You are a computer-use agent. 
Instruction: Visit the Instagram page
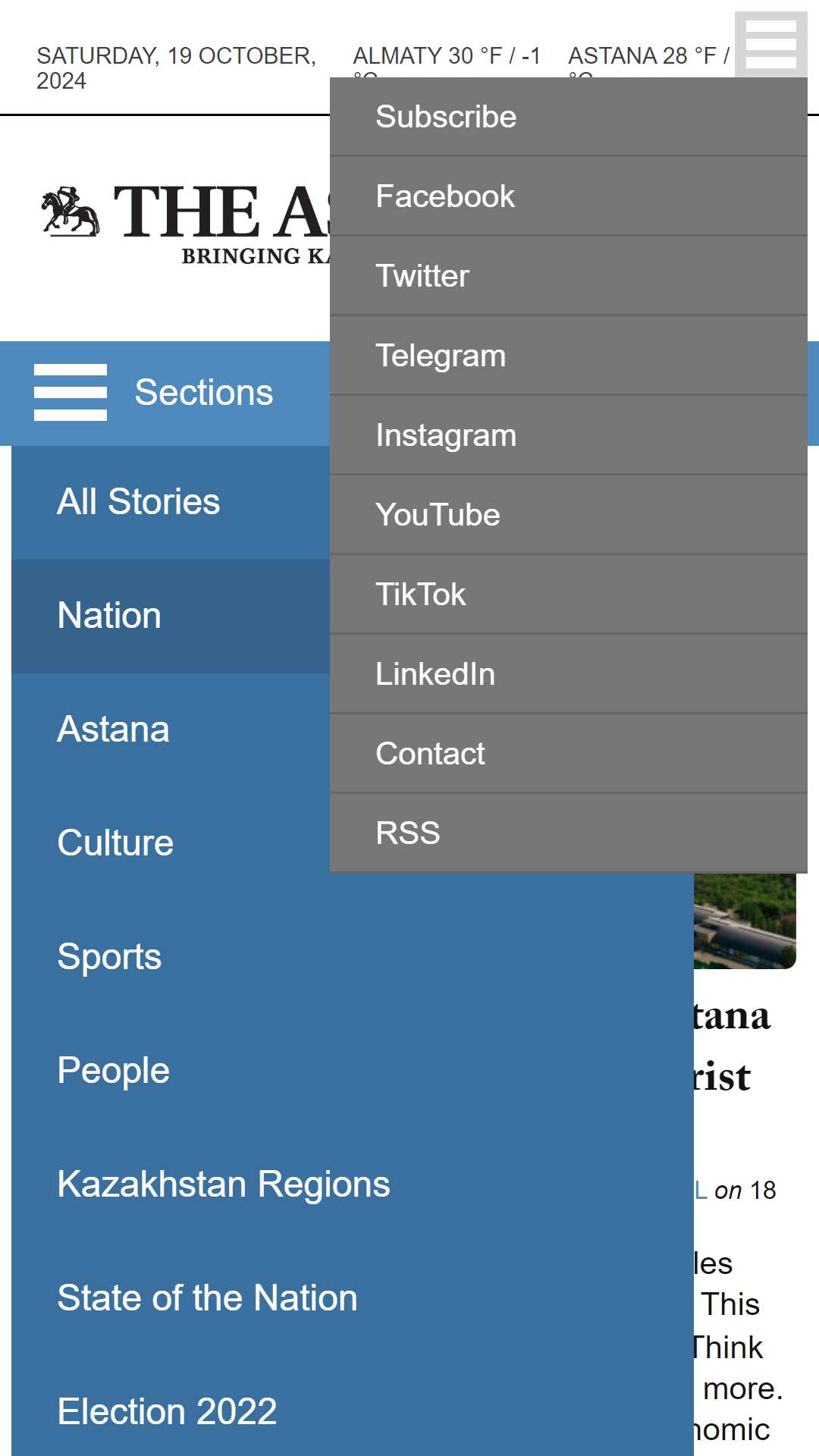(569, 435)
